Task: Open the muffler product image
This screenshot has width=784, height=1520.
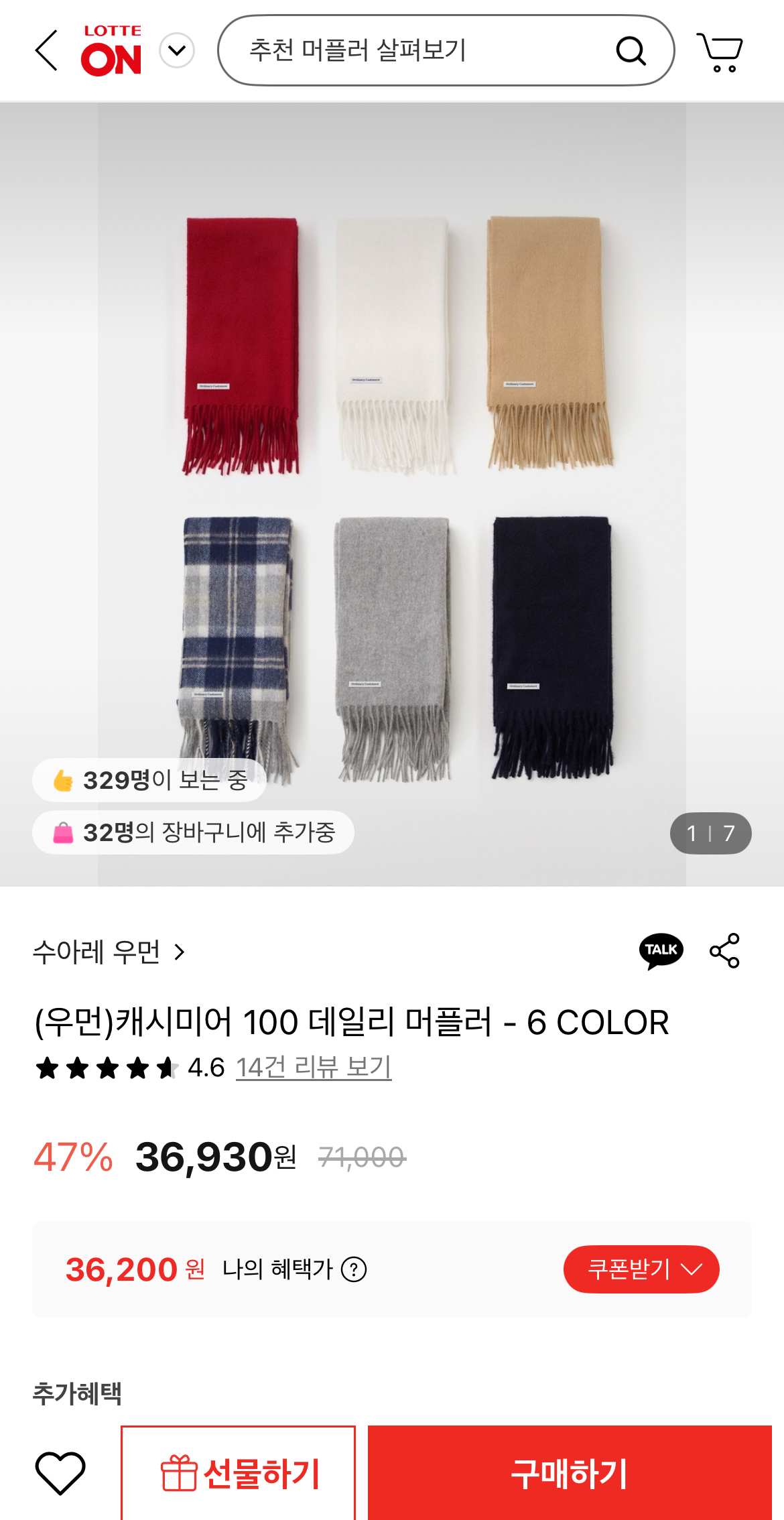Action: (392, 495)
